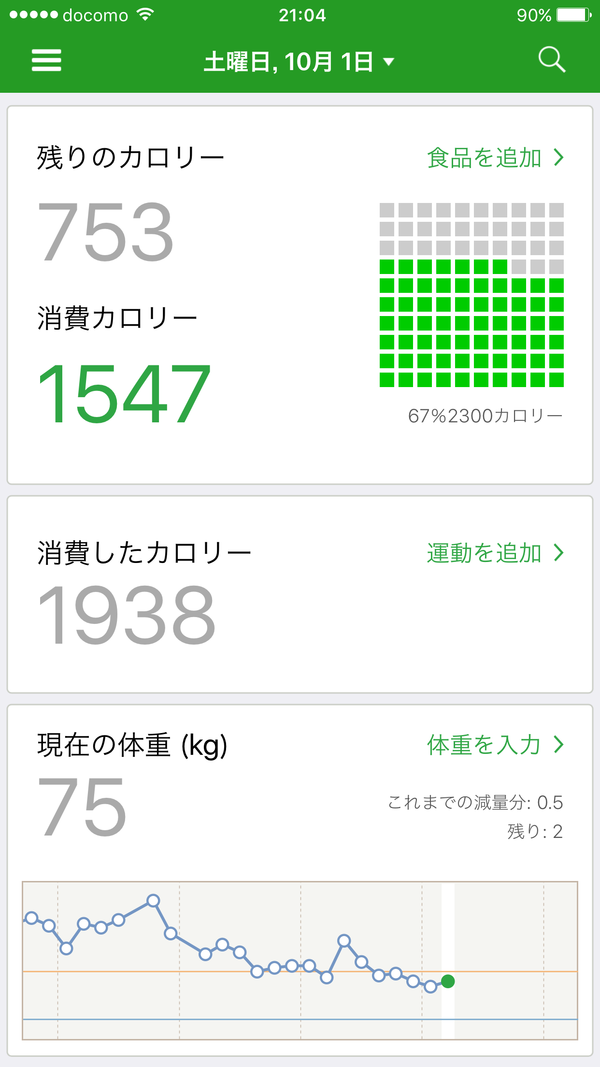
Task: Tap 運動を追加 to add exercise
Action: click(x=495, y=553)
